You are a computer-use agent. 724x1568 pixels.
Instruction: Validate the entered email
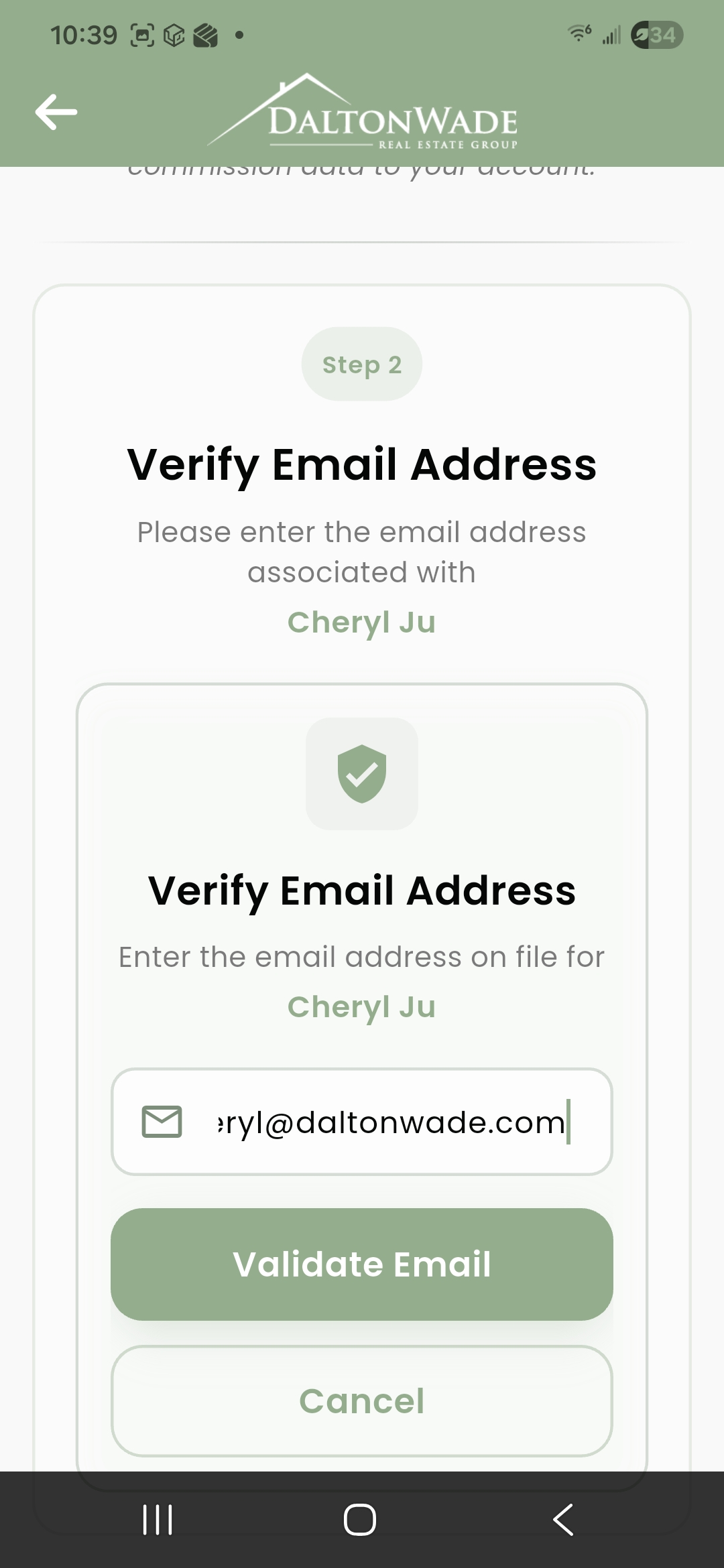tap(362, 1264)
